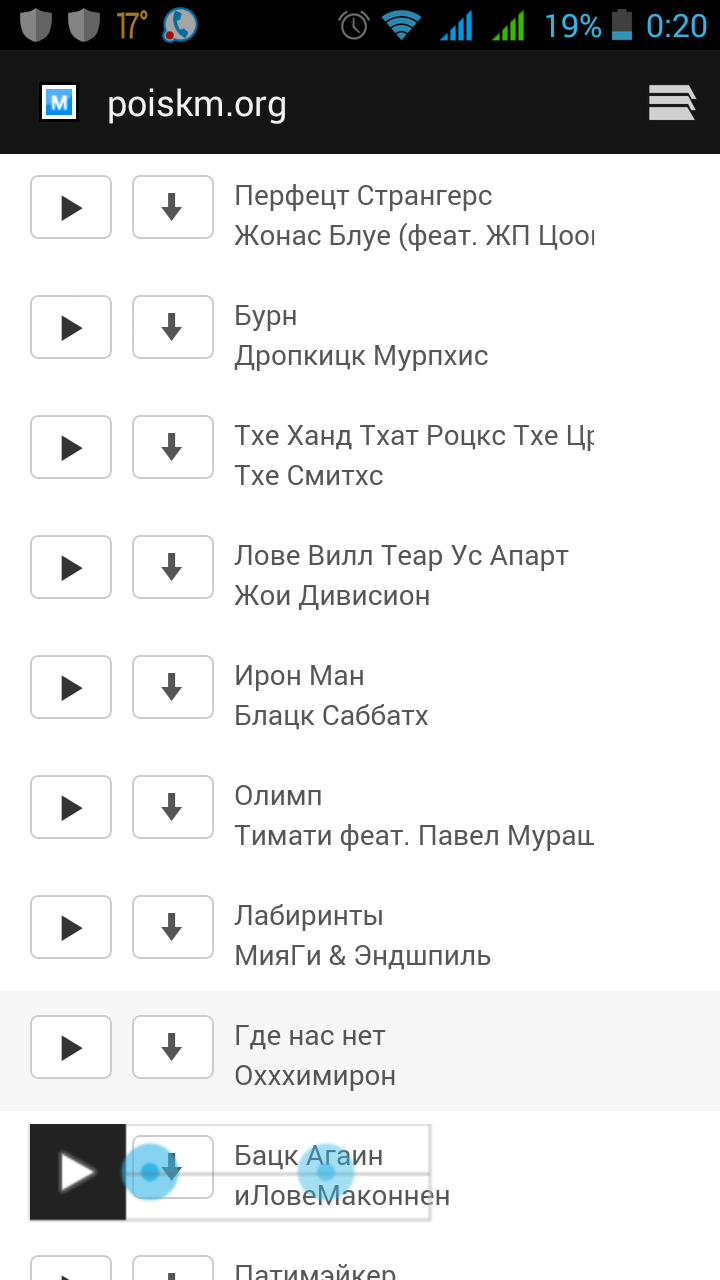Screen dimensions: 720x1280
Task: Open the menu icon in the top bar
Action: pyautogui.click(x=672, y=103)
